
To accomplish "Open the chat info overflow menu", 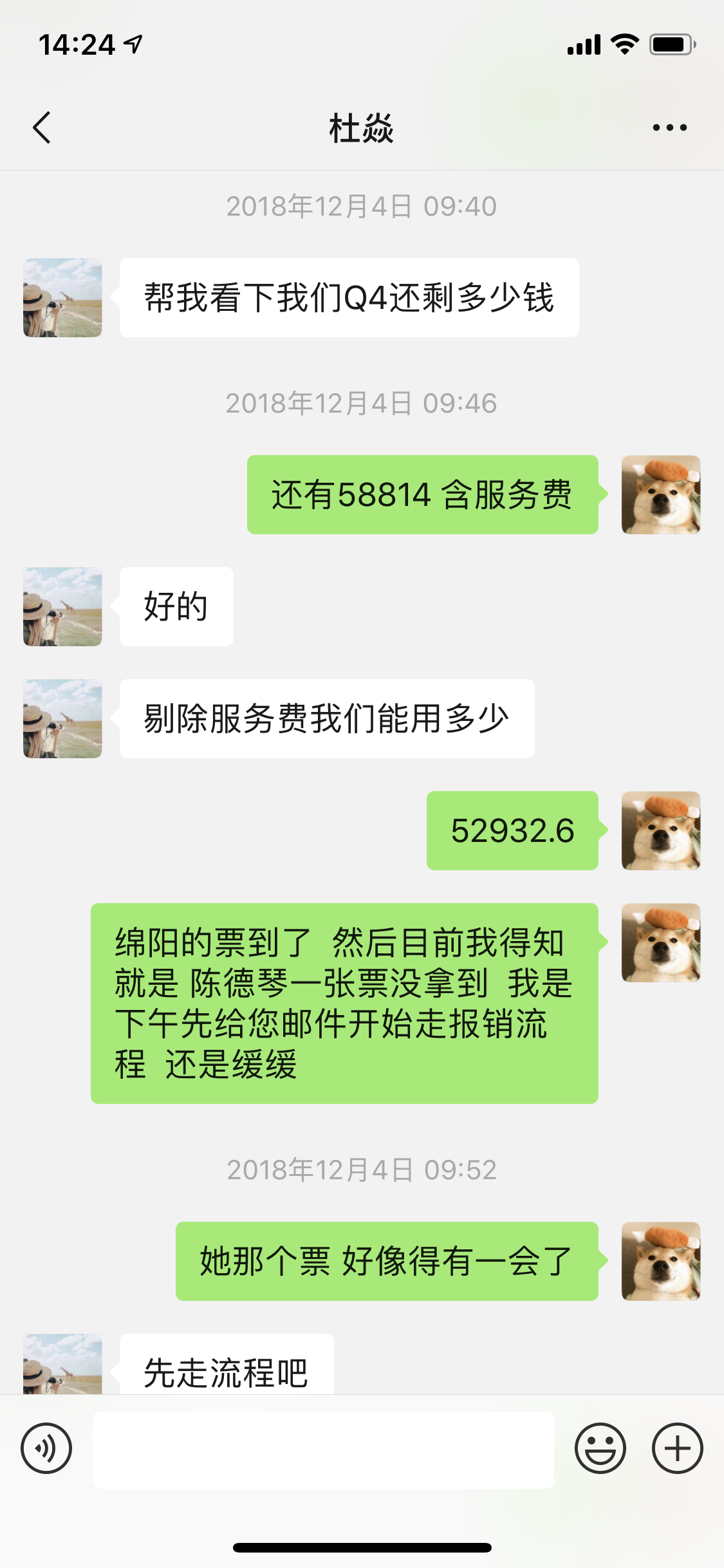I will 669,127.
